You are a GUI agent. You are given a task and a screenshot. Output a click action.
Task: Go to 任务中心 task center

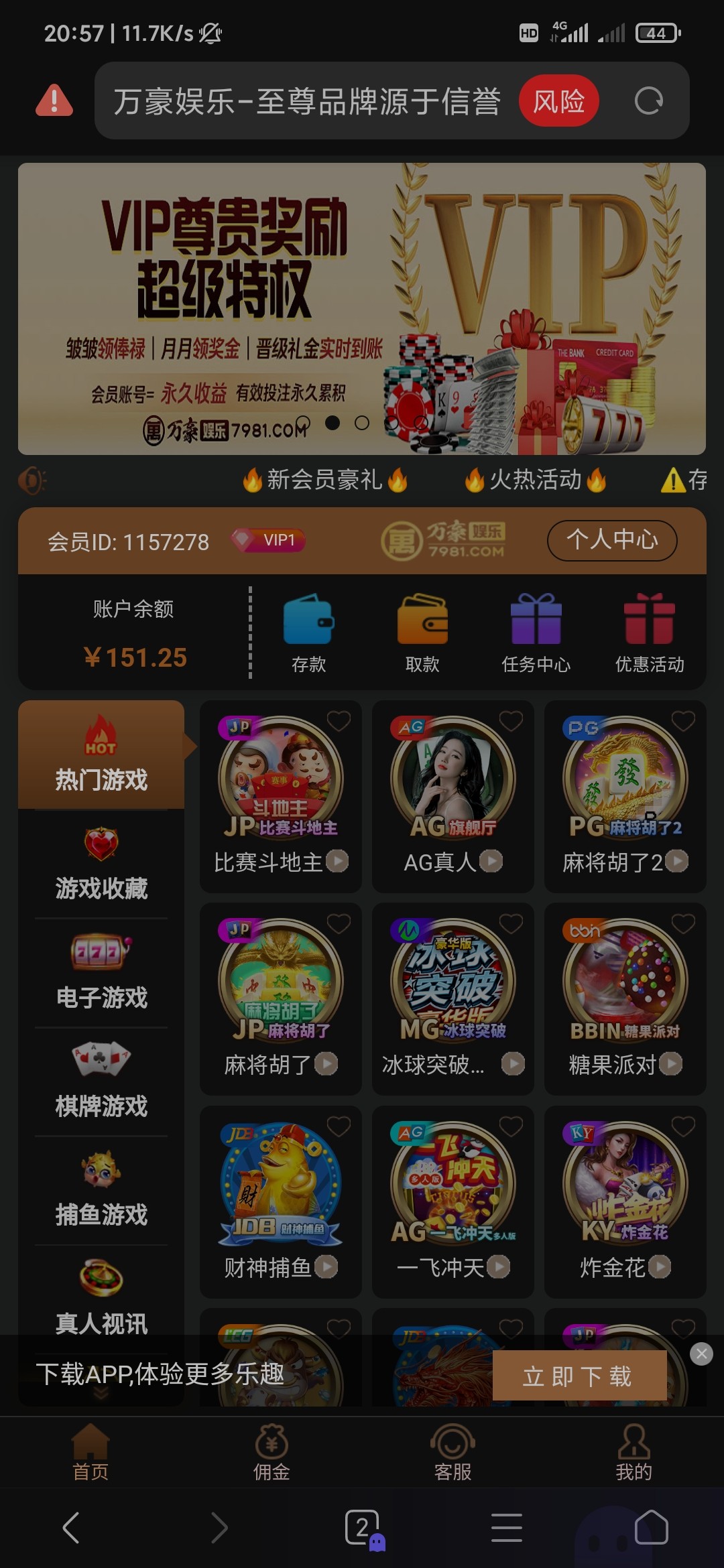point(536,633)
